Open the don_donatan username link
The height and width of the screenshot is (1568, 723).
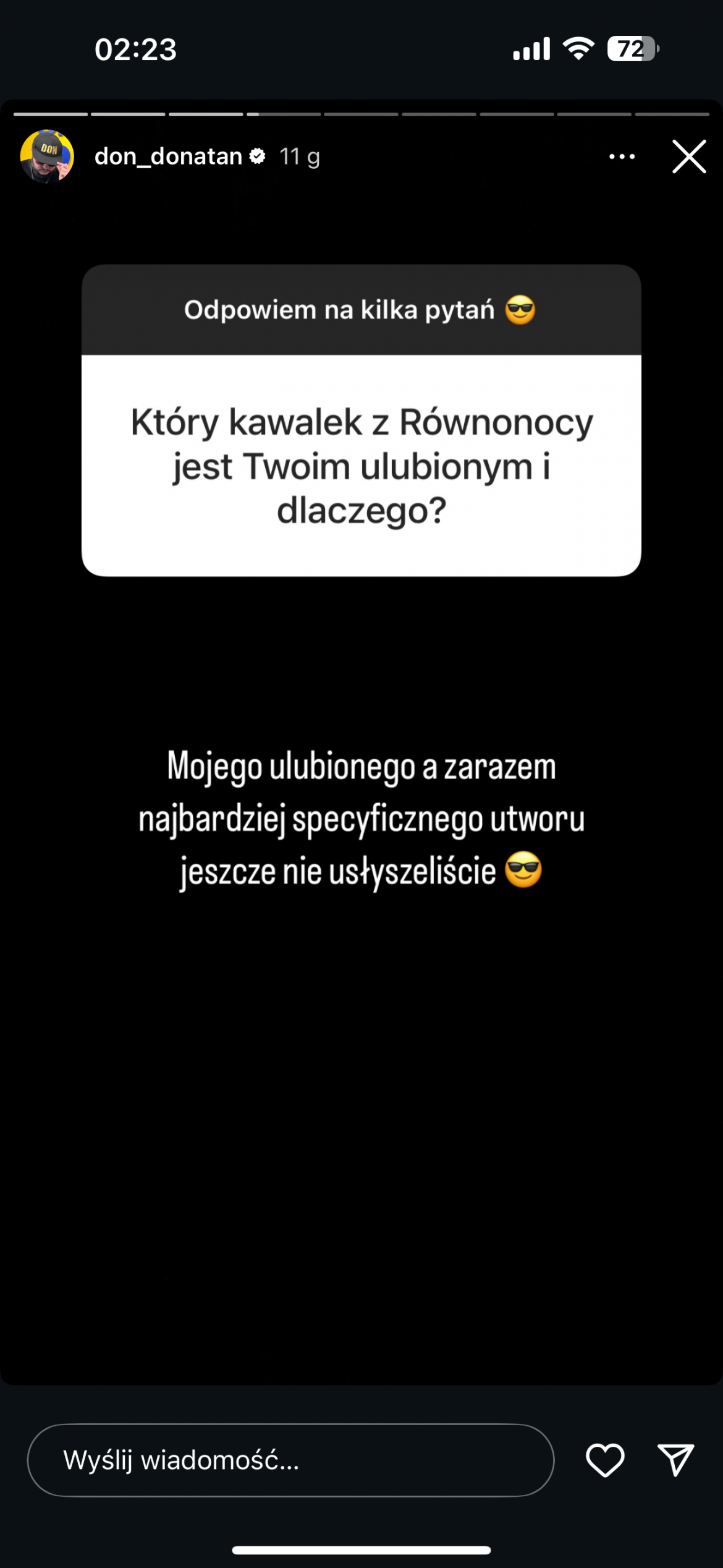click(168, 157)
